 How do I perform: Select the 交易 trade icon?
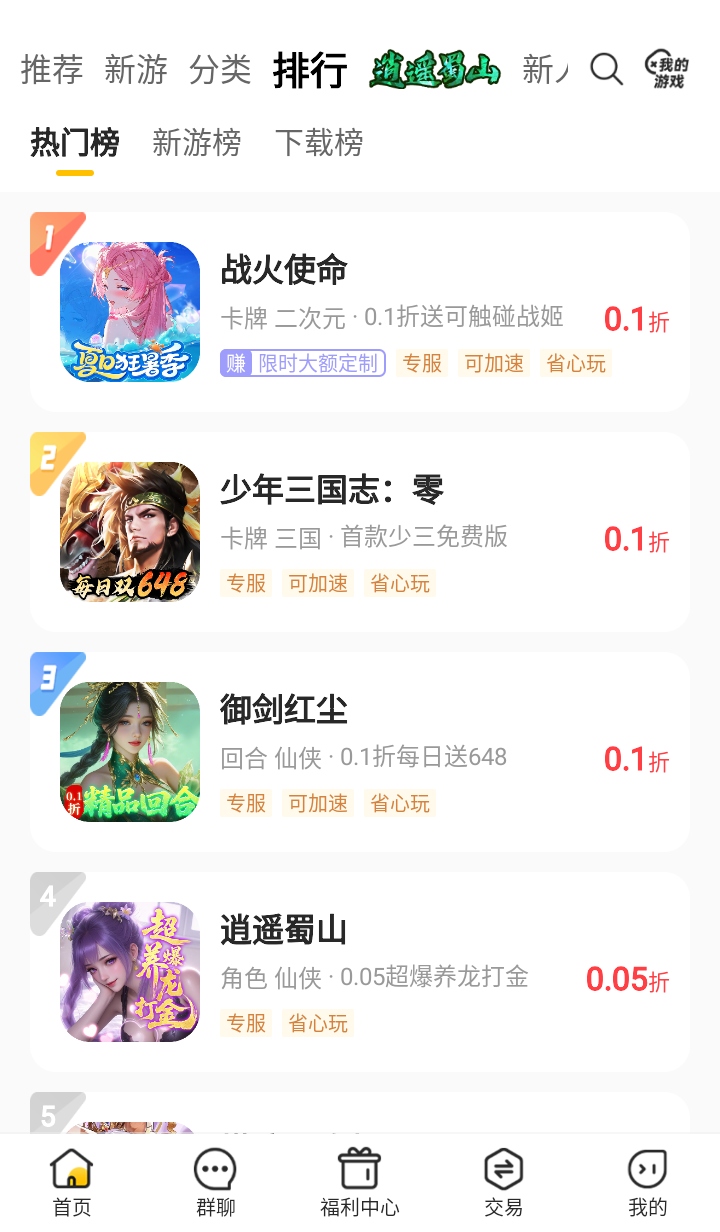point(504,1178)
